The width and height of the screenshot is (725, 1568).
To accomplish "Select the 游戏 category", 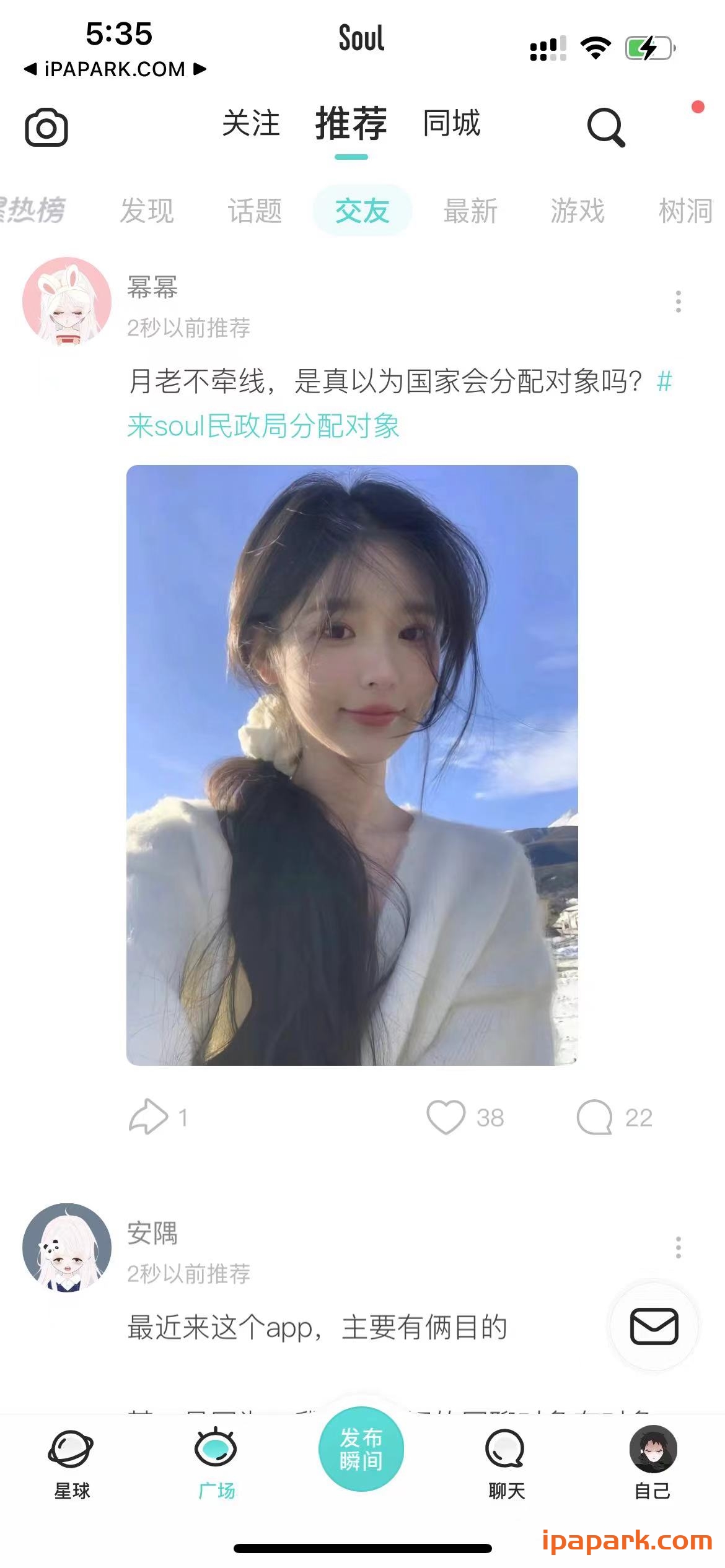I will [x=578, y=211].
